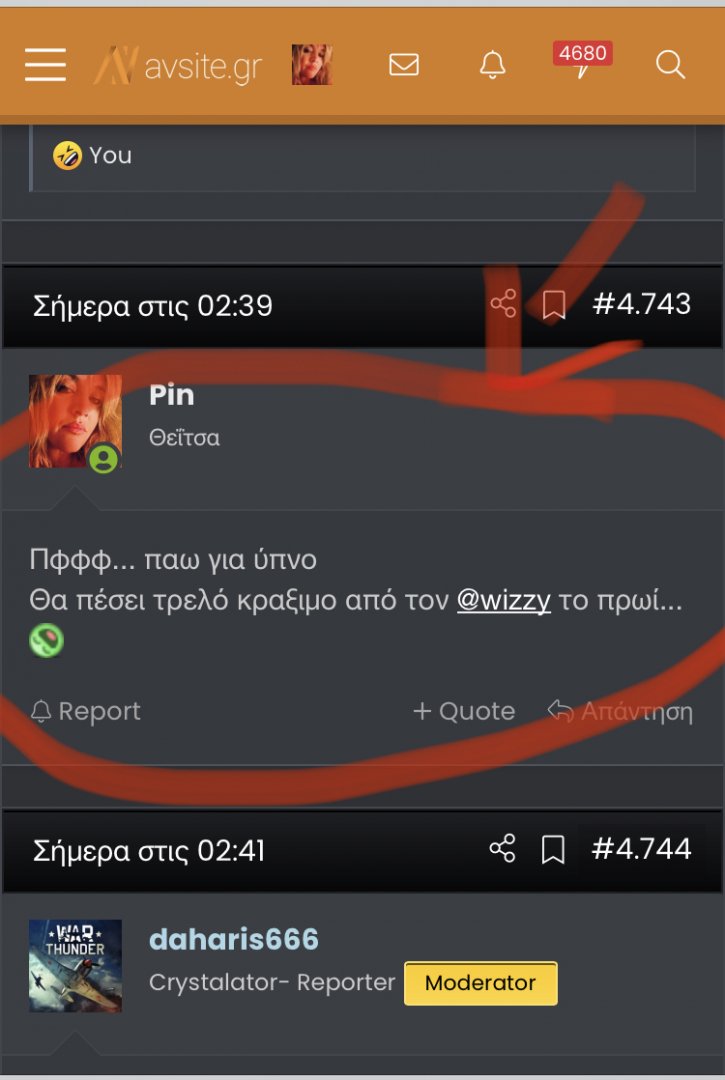Share post #4.743

tap(503, 305)
